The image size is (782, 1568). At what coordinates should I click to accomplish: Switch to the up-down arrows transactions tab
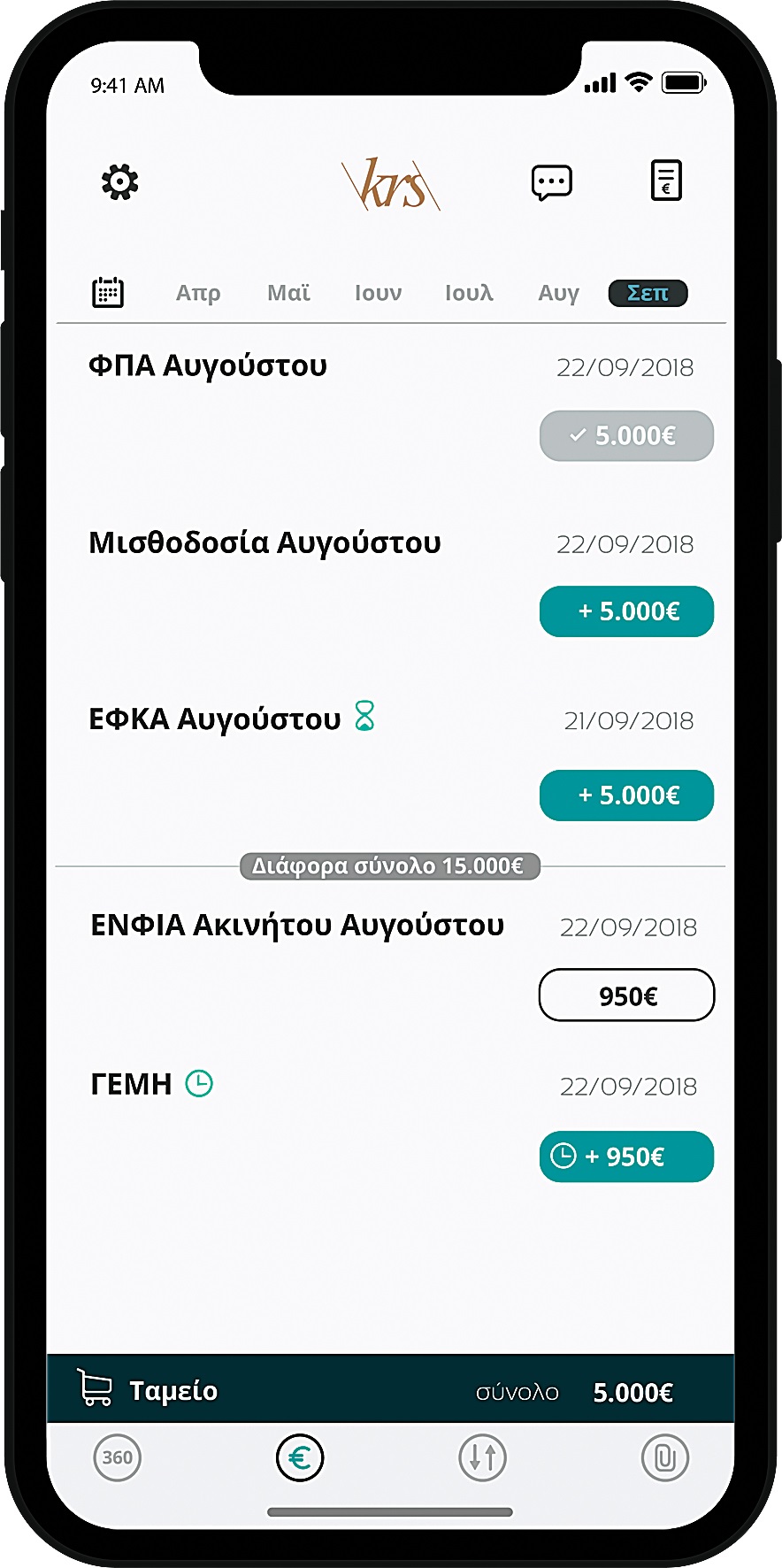click(482, 1457)
